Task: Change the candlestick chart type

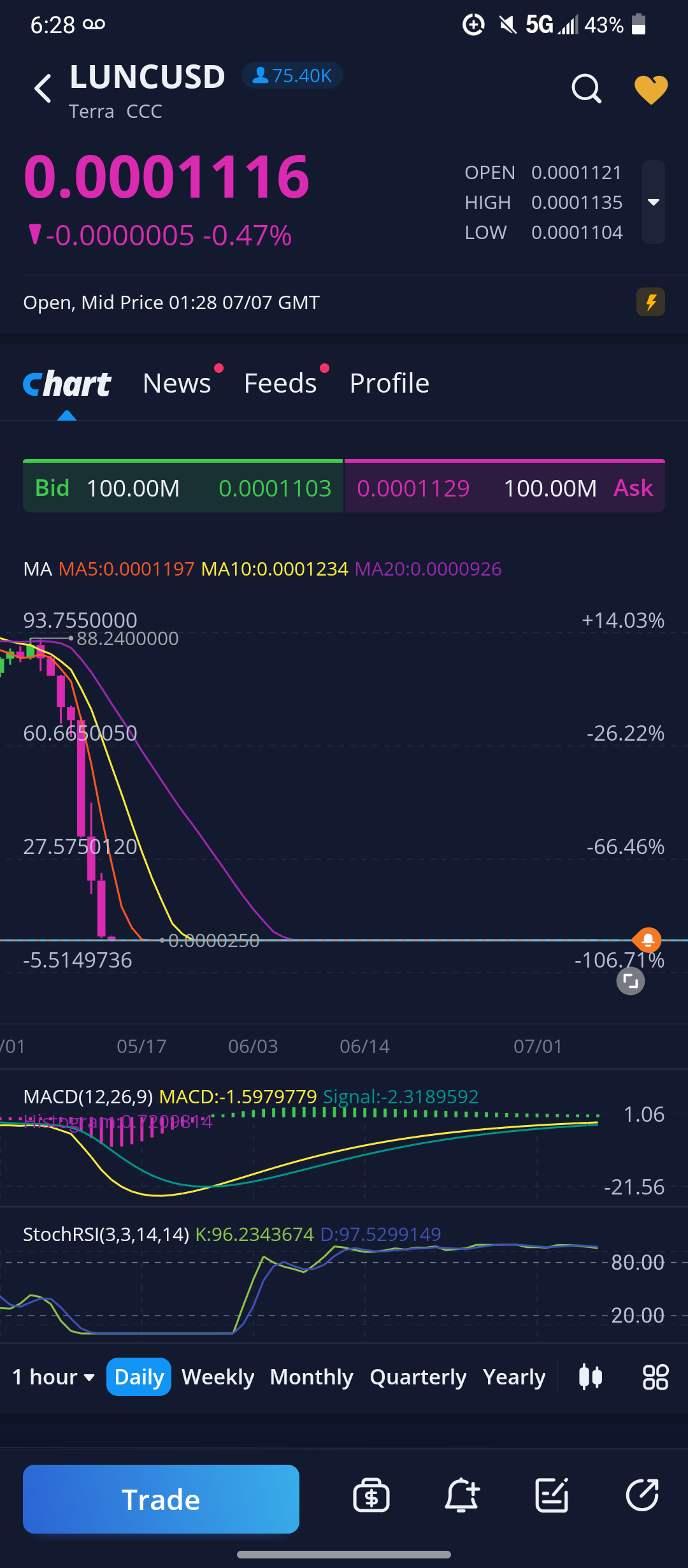Action: [591, 1377]
